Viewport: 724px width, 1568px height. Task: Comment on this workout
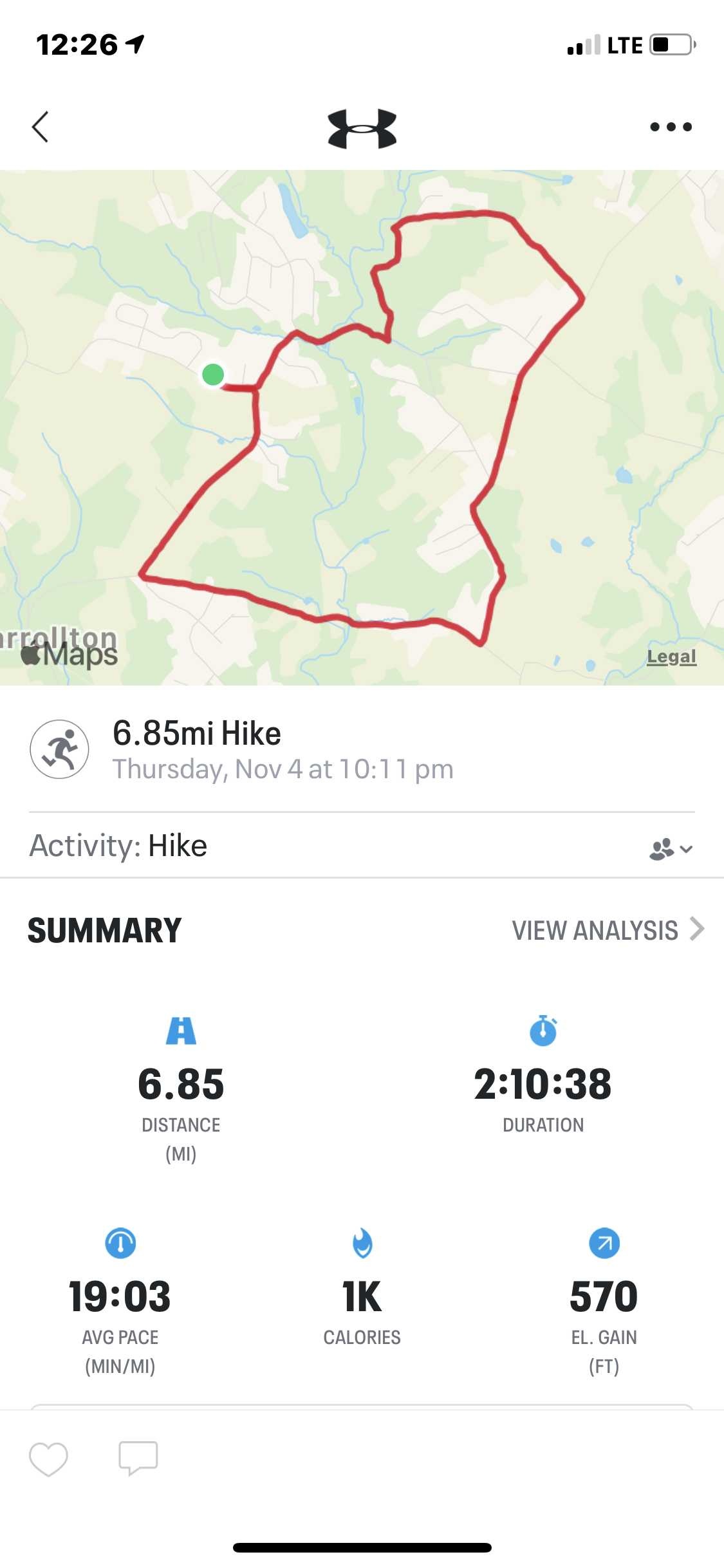point(138,1459)
